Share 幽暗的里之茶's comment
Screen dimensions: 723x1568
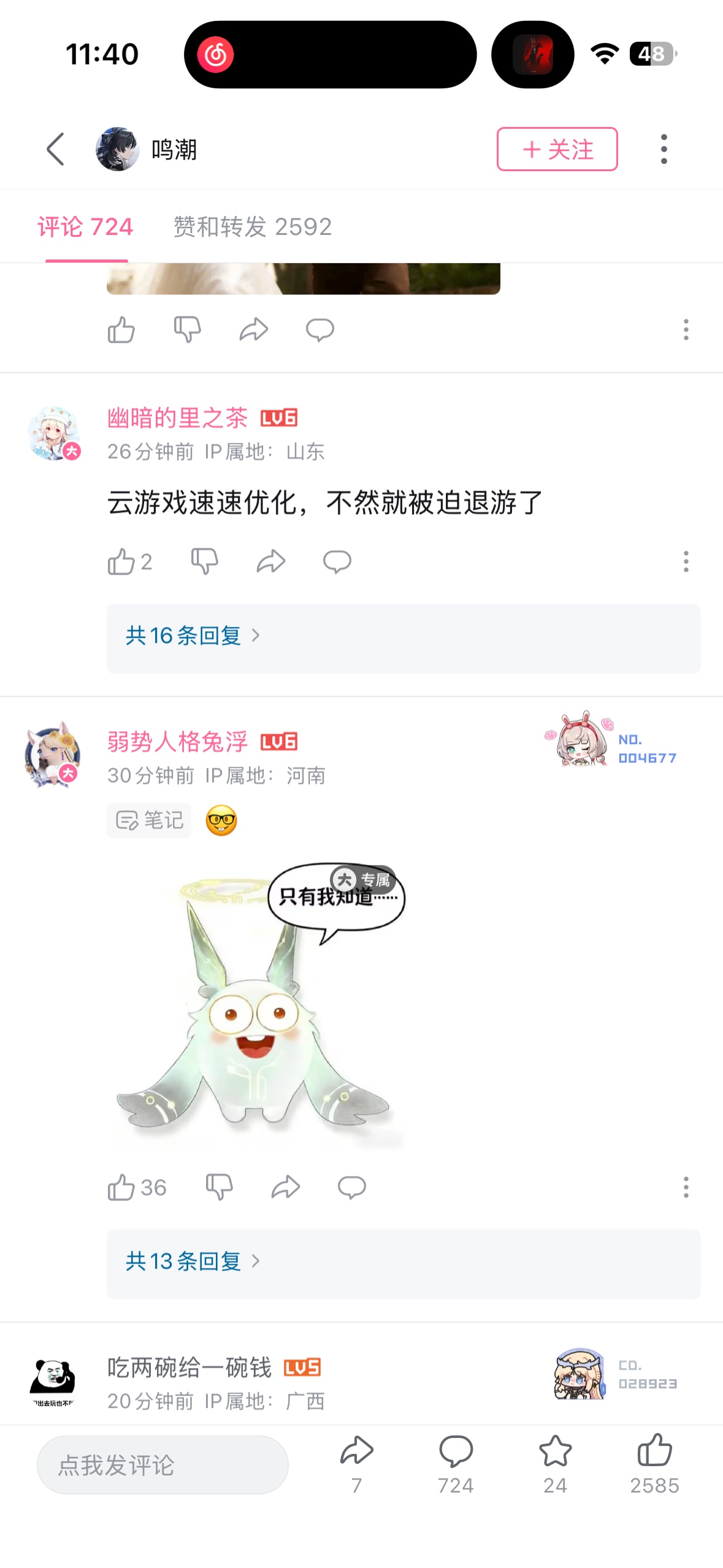click(x=270, y=561)
